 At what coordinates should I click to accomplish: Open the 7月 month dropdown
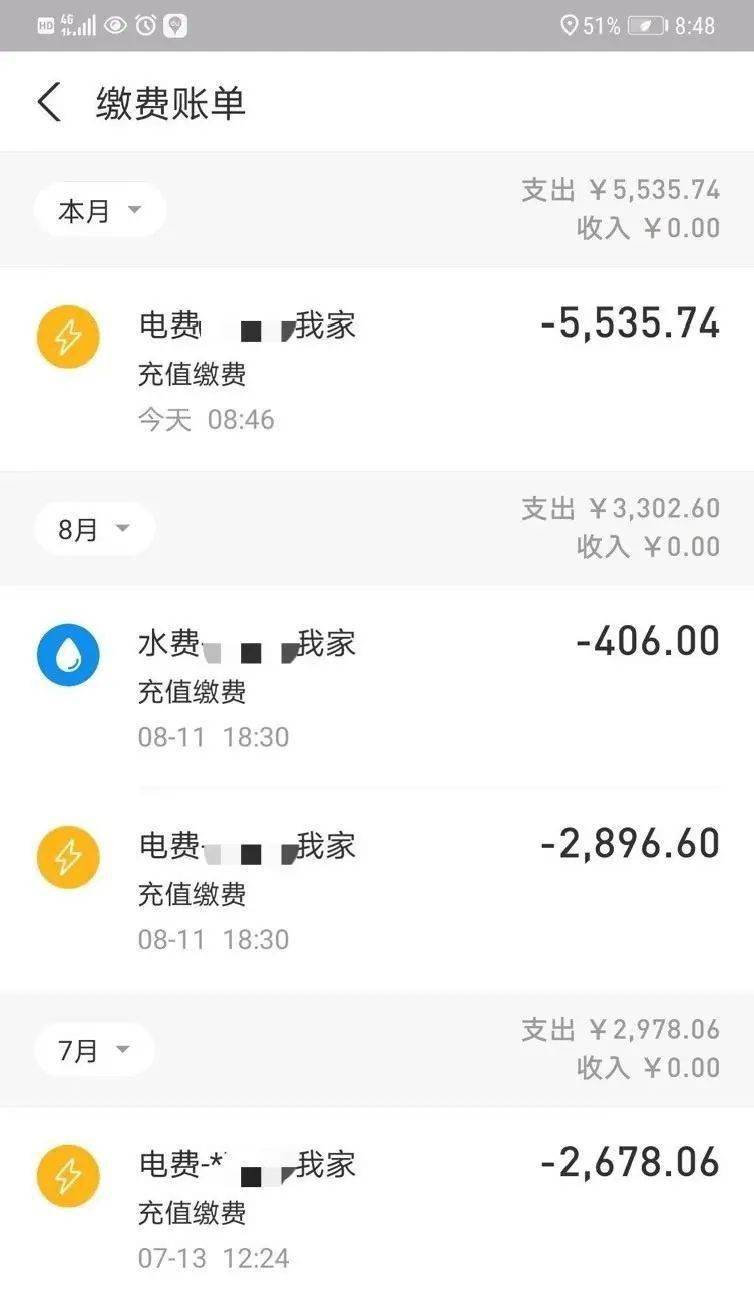point(94,1050)
